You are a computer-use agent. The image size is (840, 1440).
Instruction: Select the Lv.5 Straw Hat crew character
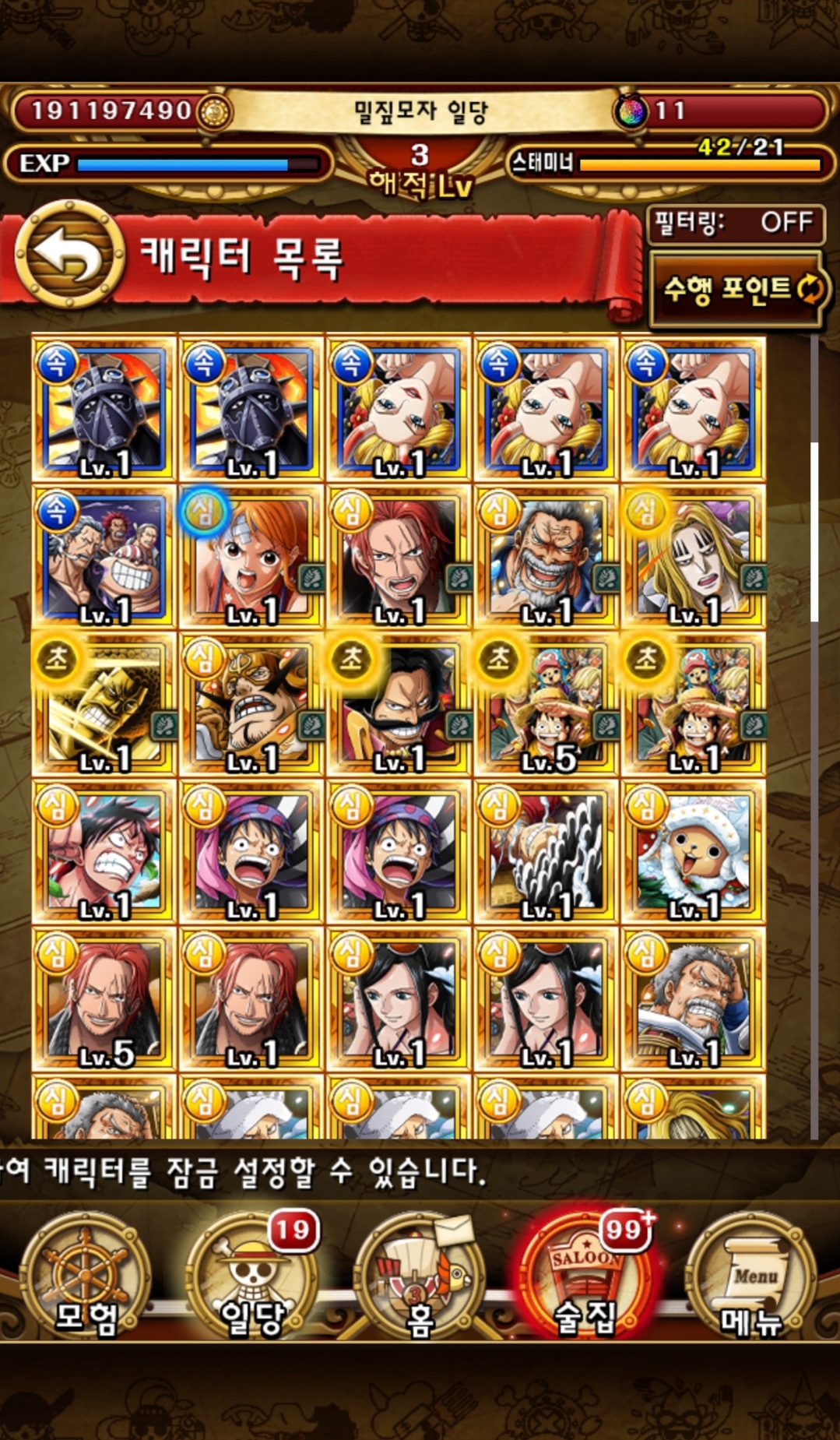(x=545, y=704)
